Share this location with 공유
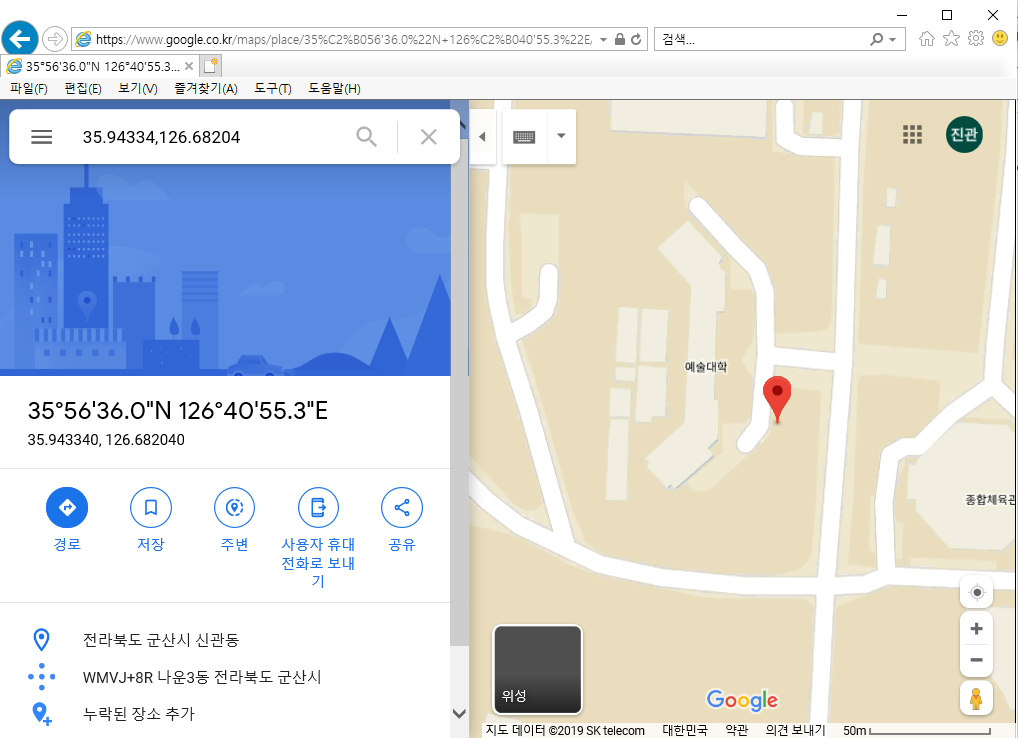The image size is (1018, 738). [402, 508]
